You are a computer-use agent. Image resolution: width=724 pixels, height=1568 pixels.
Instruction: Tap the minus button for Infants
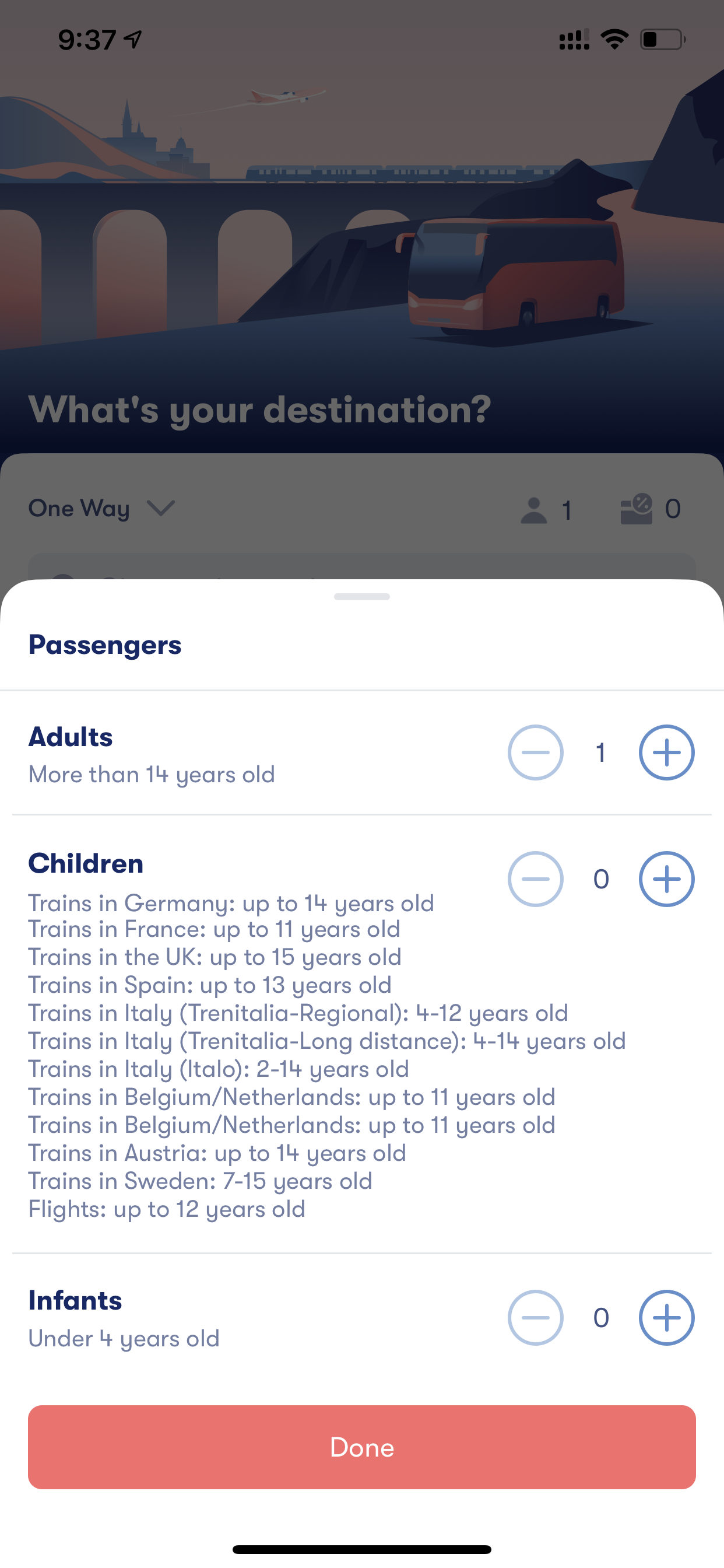pos(535,1318)
